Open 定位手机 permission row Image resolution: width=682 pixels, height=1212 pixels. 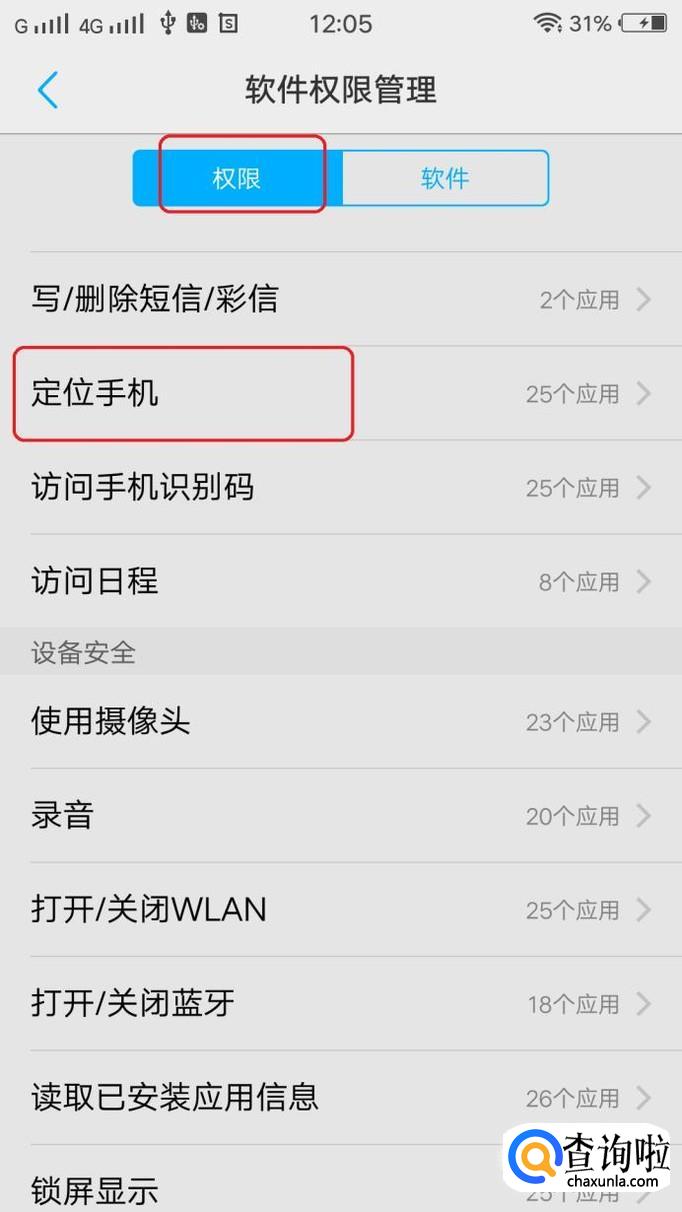tap(341, 393)
